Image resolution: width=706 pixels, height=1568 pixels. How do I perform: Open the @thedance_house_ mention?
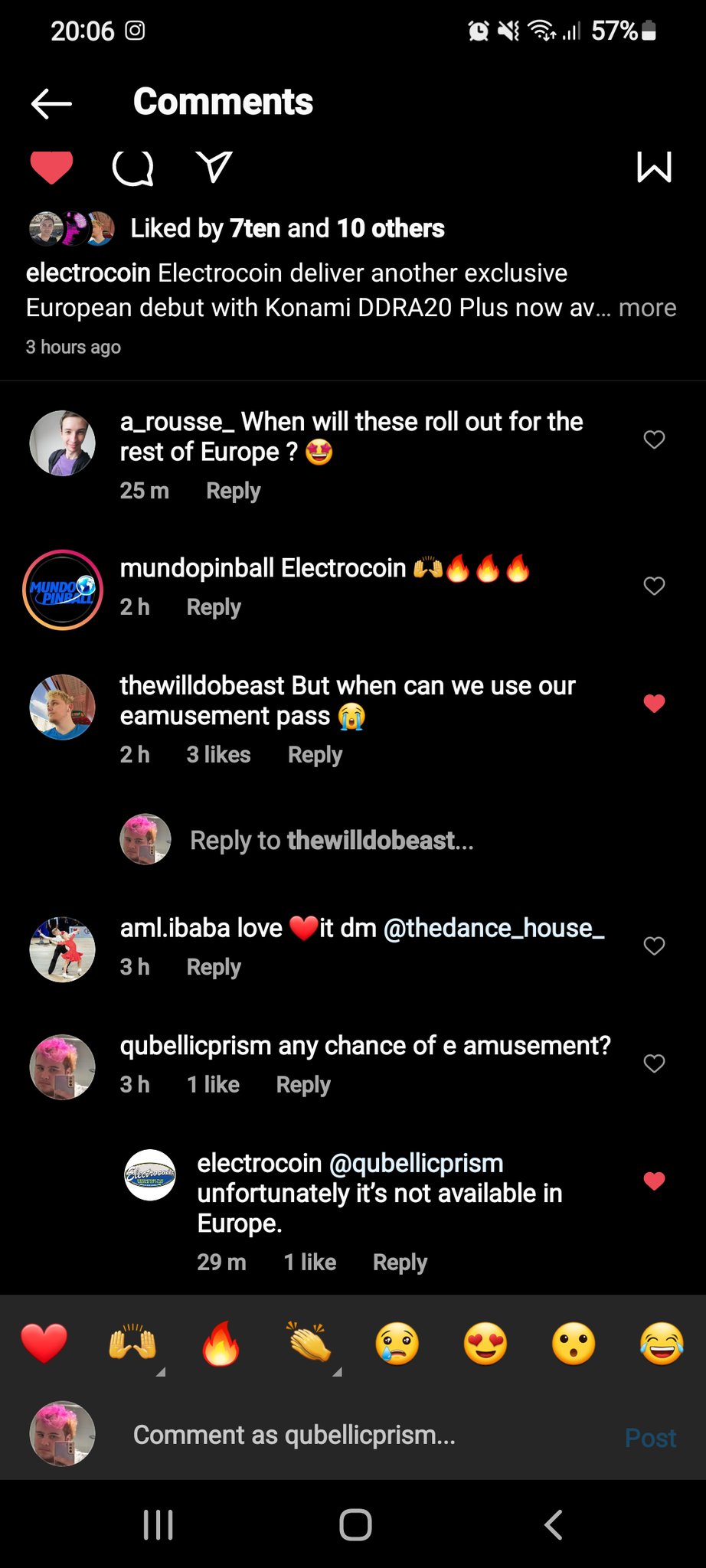494,928
